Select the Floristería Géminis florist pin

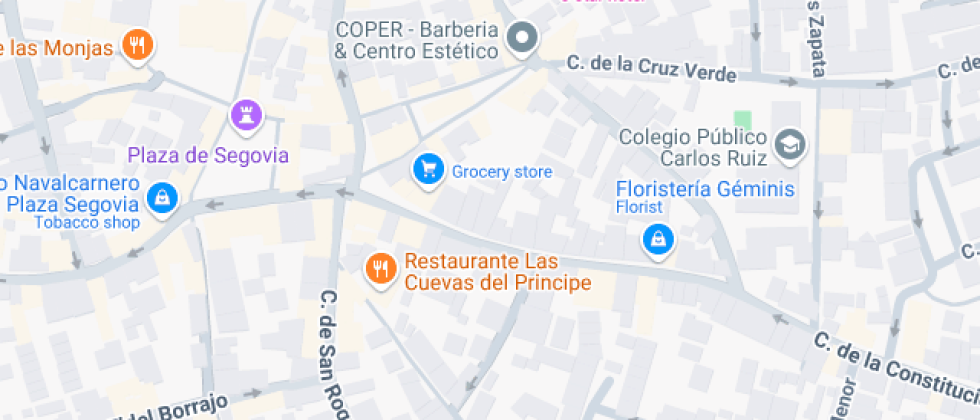coord(658,239)
